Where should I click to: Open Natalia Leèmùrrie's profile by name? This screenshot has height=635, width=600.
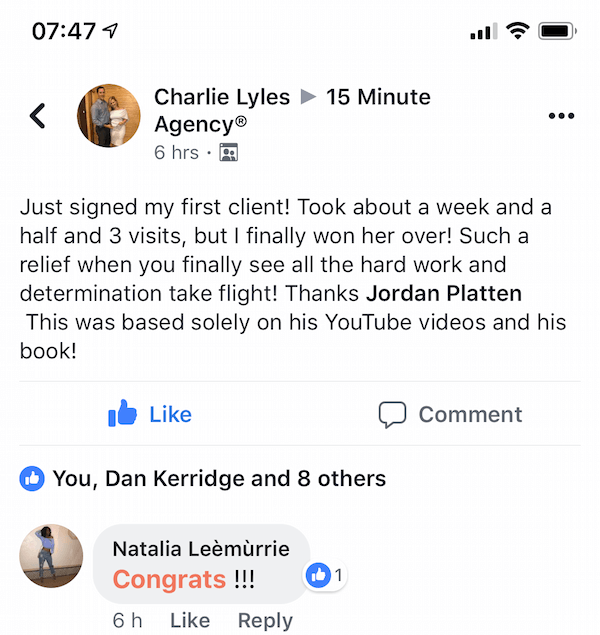coord(201,548)
